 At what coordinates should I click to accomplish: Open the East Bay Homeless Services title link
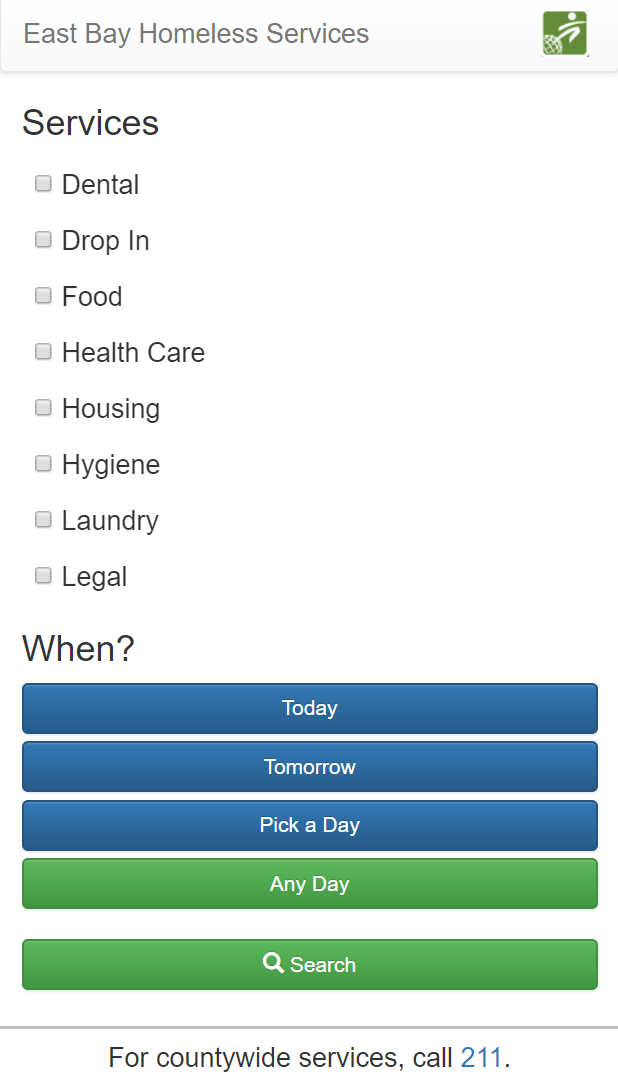(x=196, y=34)
